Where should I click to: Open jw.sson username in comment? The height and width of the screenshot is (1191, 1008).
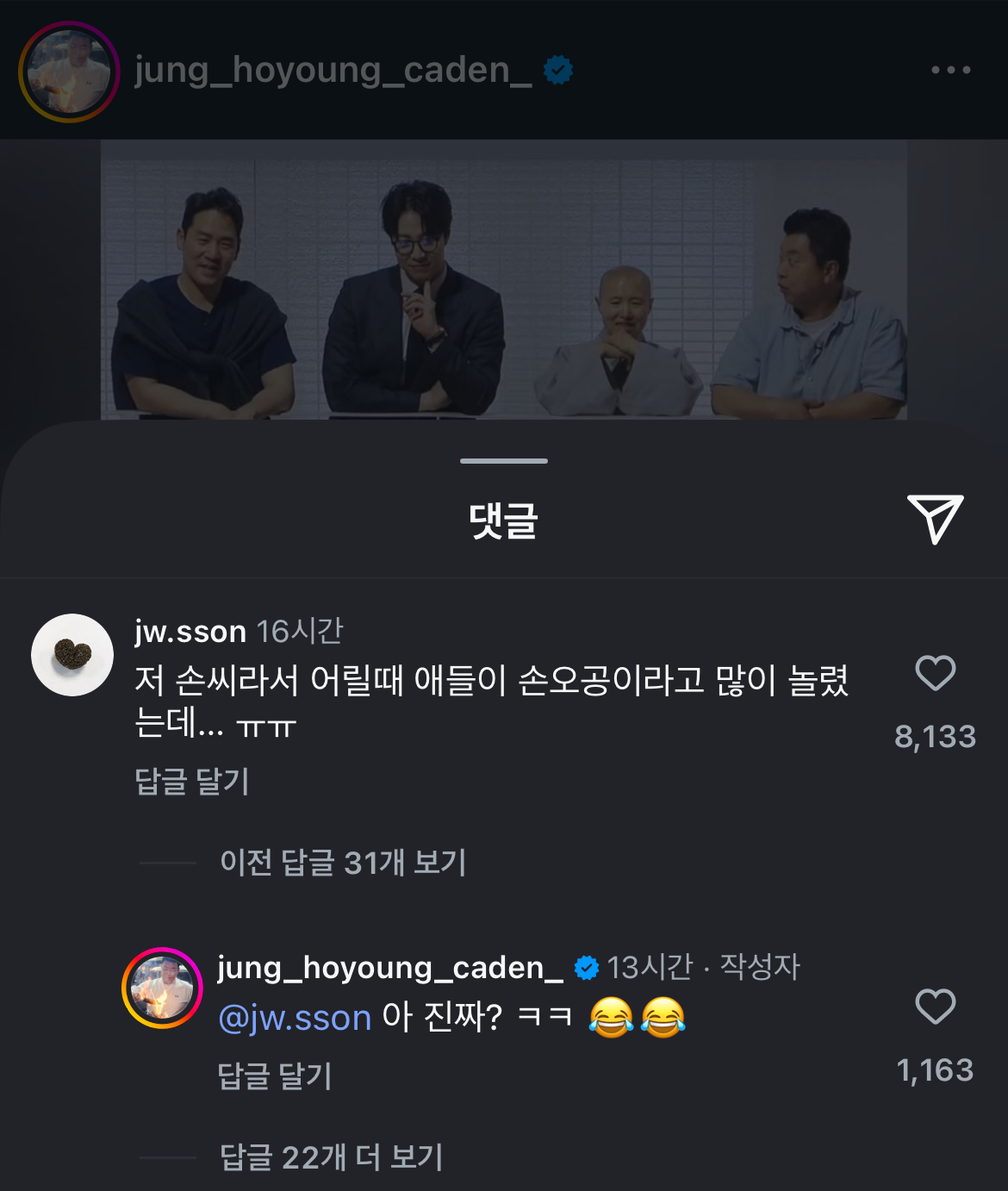190,632
